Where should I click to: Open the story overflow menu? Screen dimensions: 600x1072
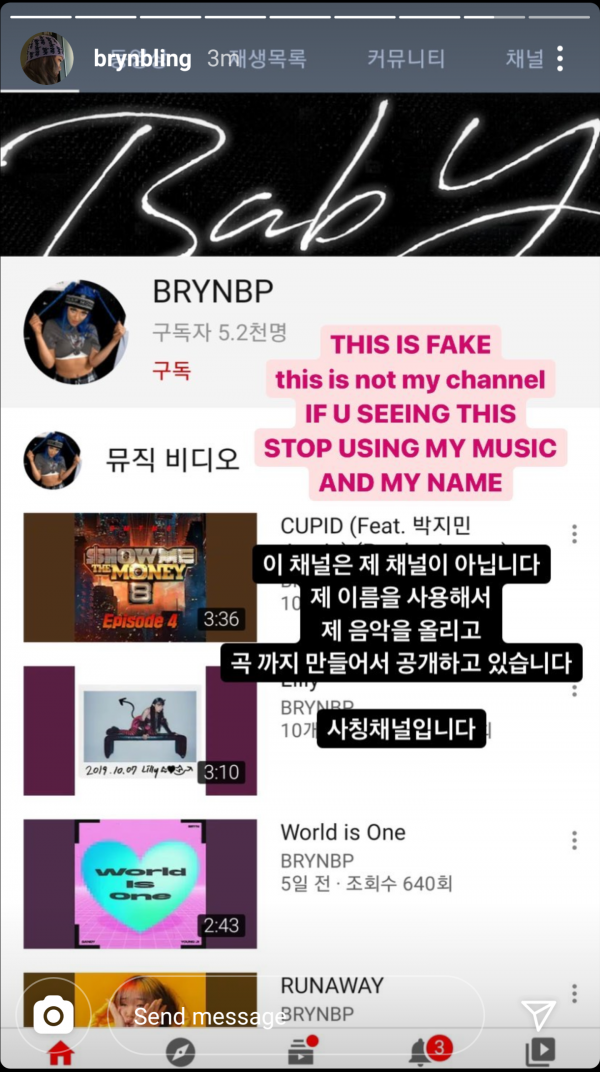[560, 58]
